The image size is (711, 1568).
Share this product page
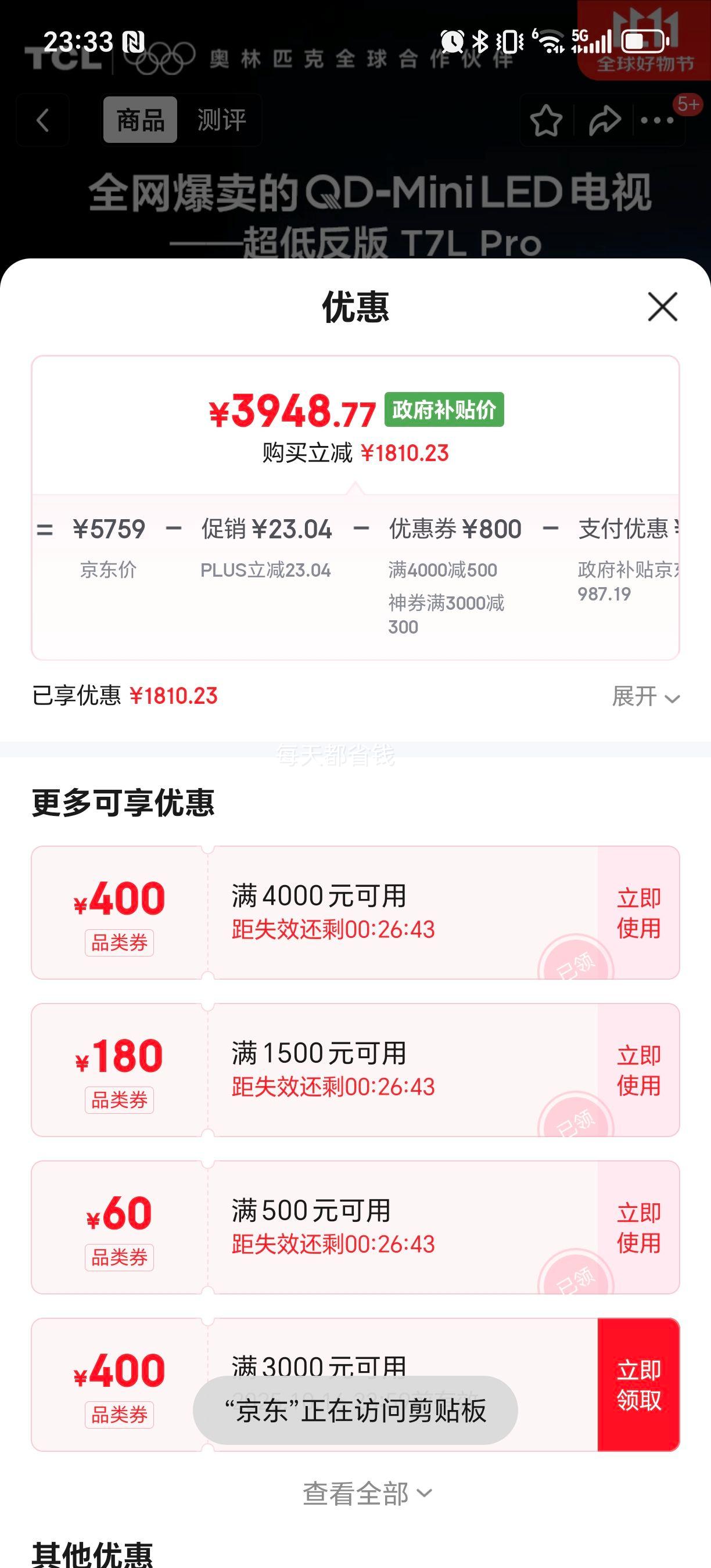[x=605, y=121]
